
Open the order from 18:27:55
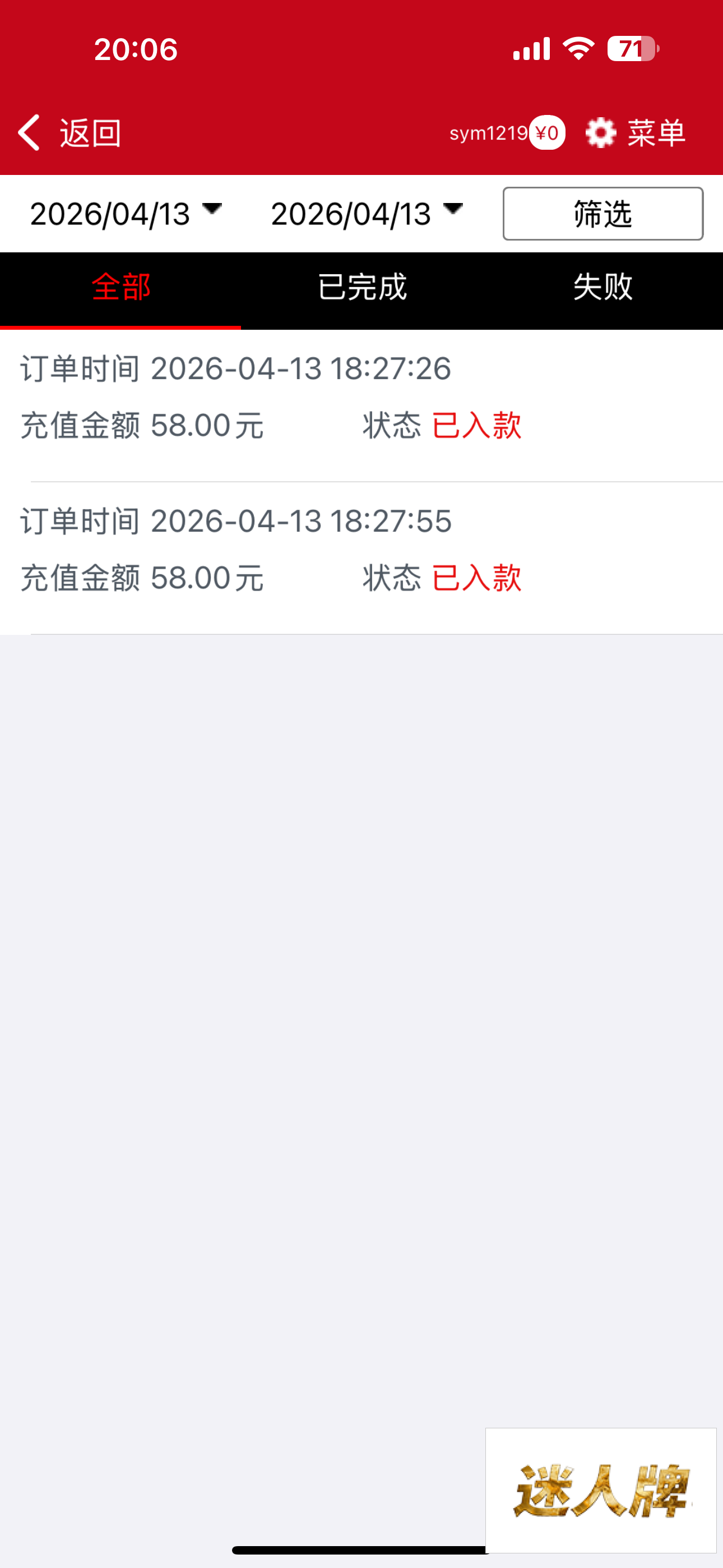[361, 550]
